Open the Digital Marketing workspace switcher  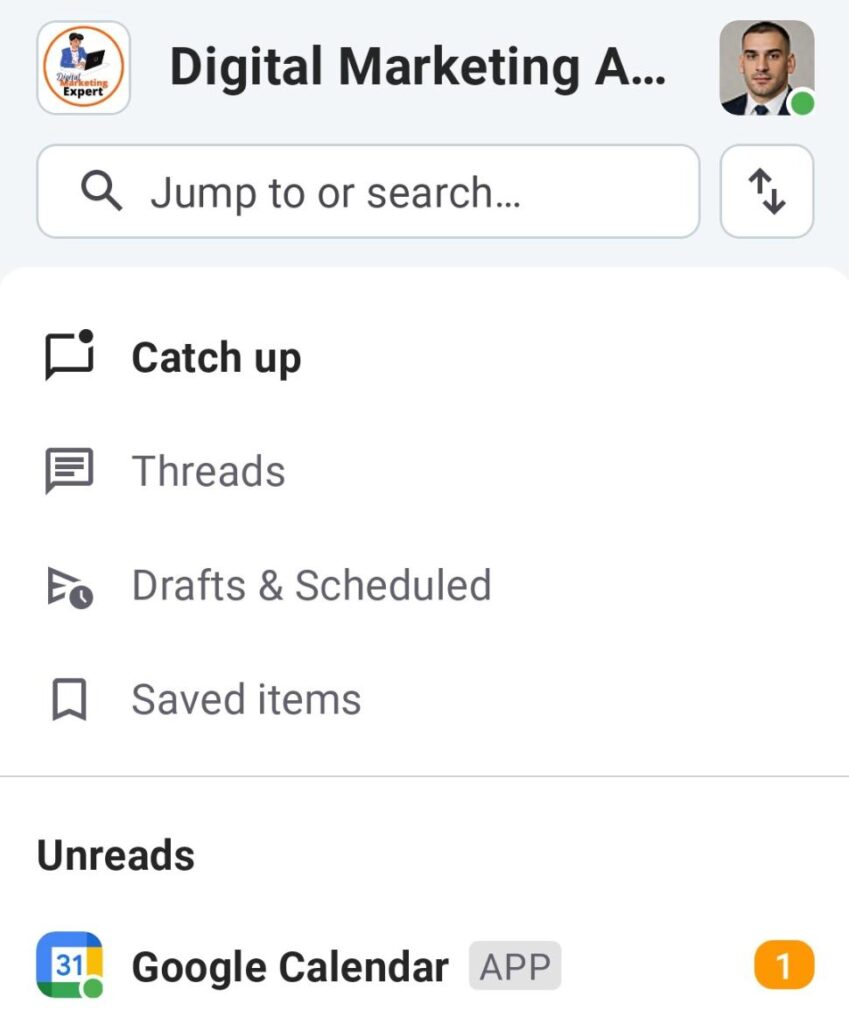tap(84, 68)
